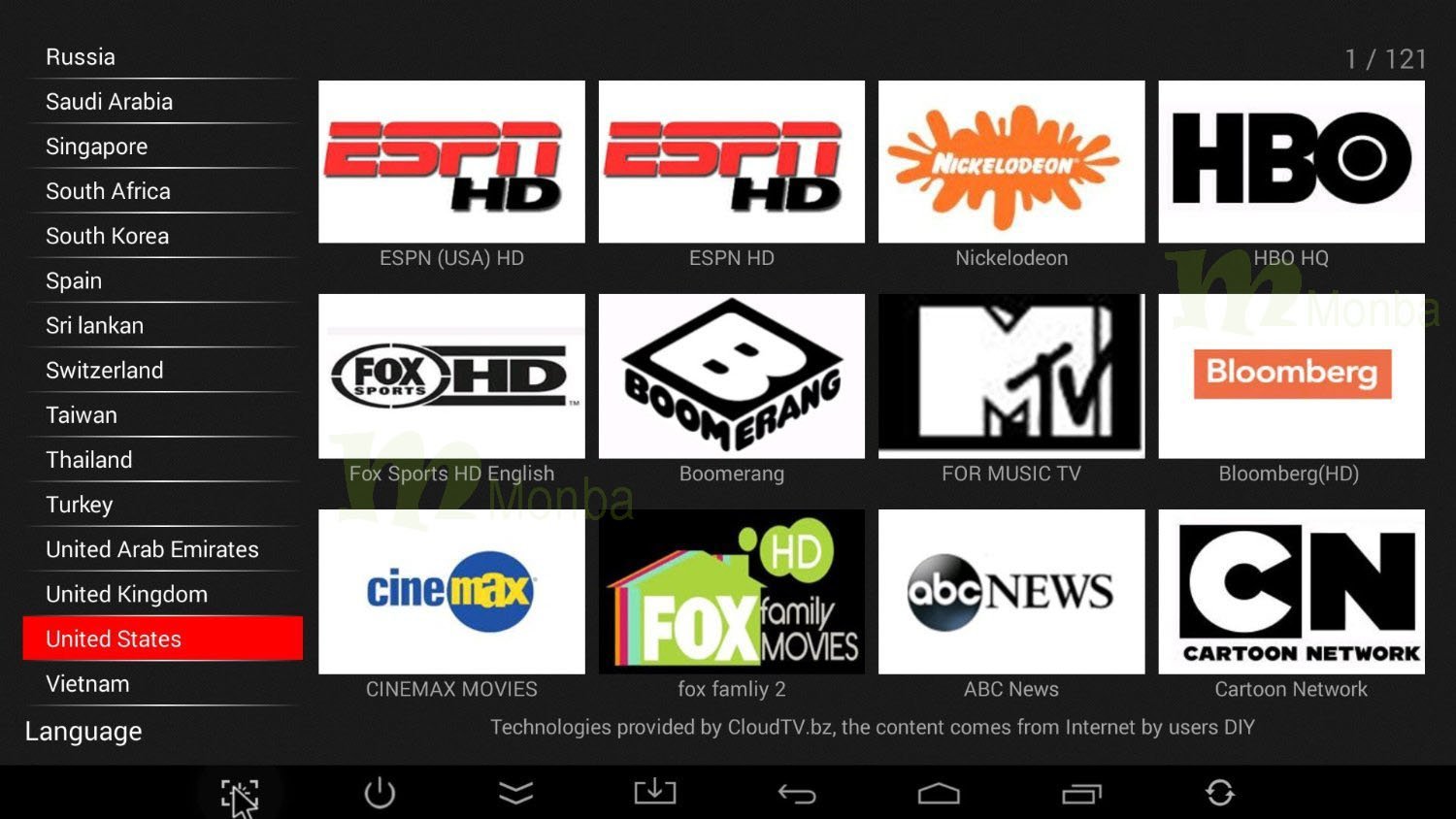Play CINEMAX MOVIES channel
The height and width of the screenshot is (819, 1456).
pyautogui.click(x=451, y=591)
